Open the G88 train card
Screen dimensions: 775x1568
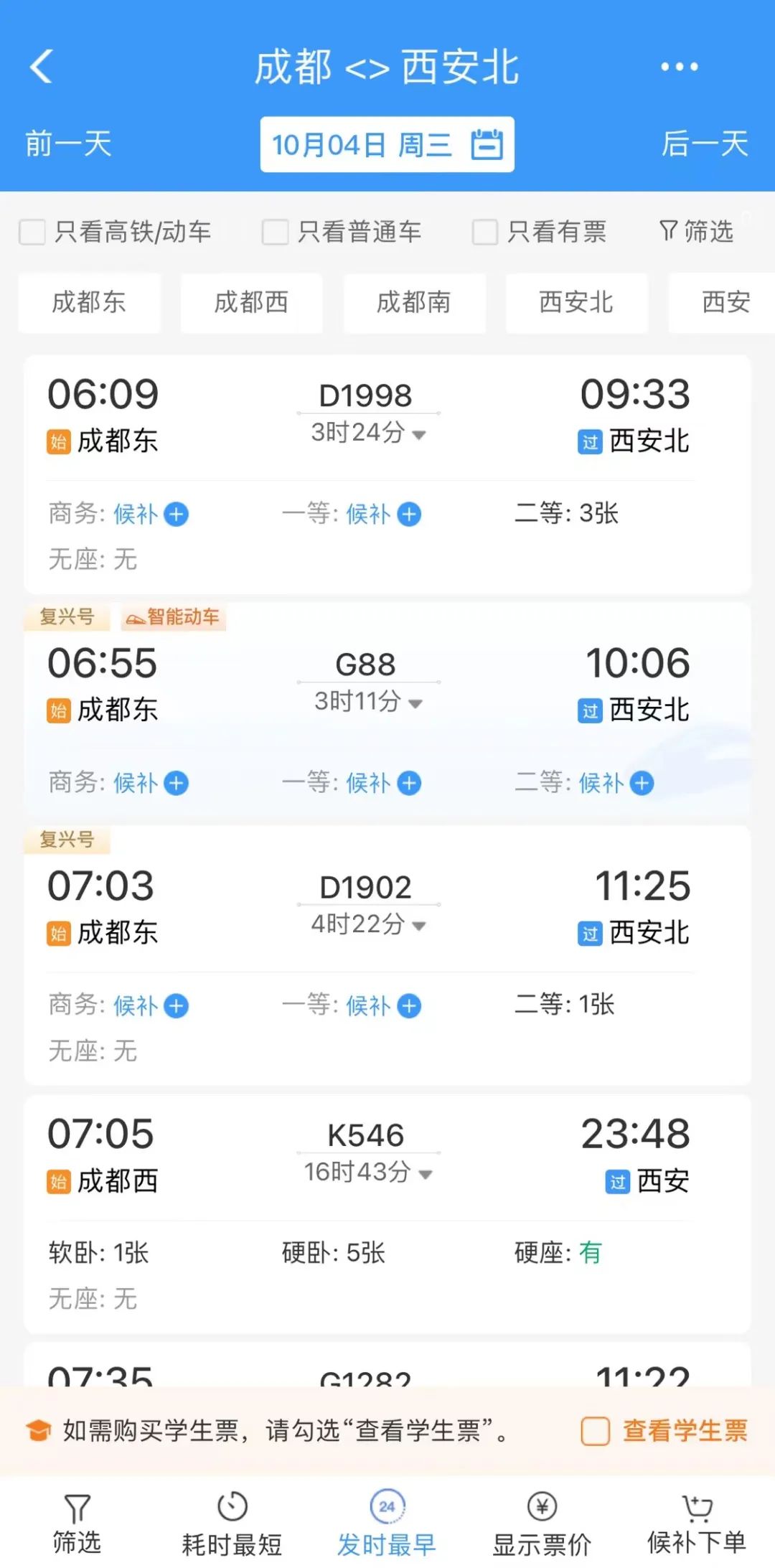click(366, 665)
